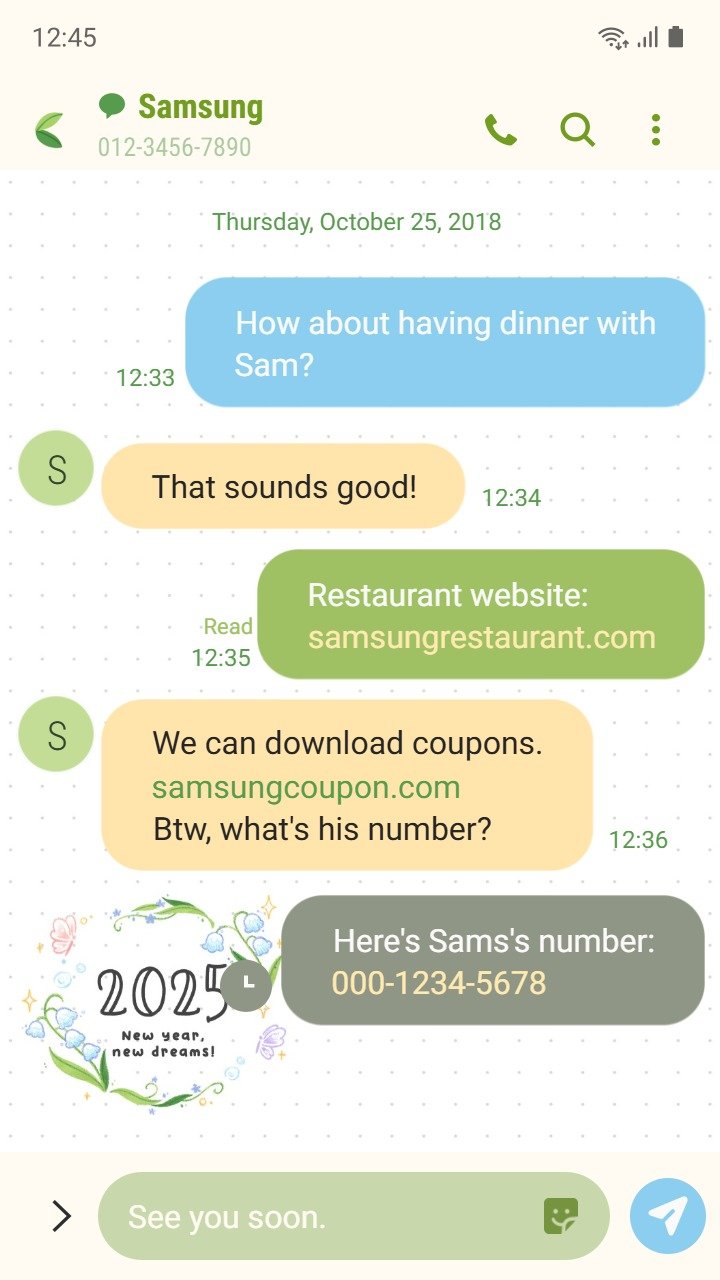The image size is (720, 1280).
Task: Search within this conversation
Action: pyautogui.click(x=577, y=130)
